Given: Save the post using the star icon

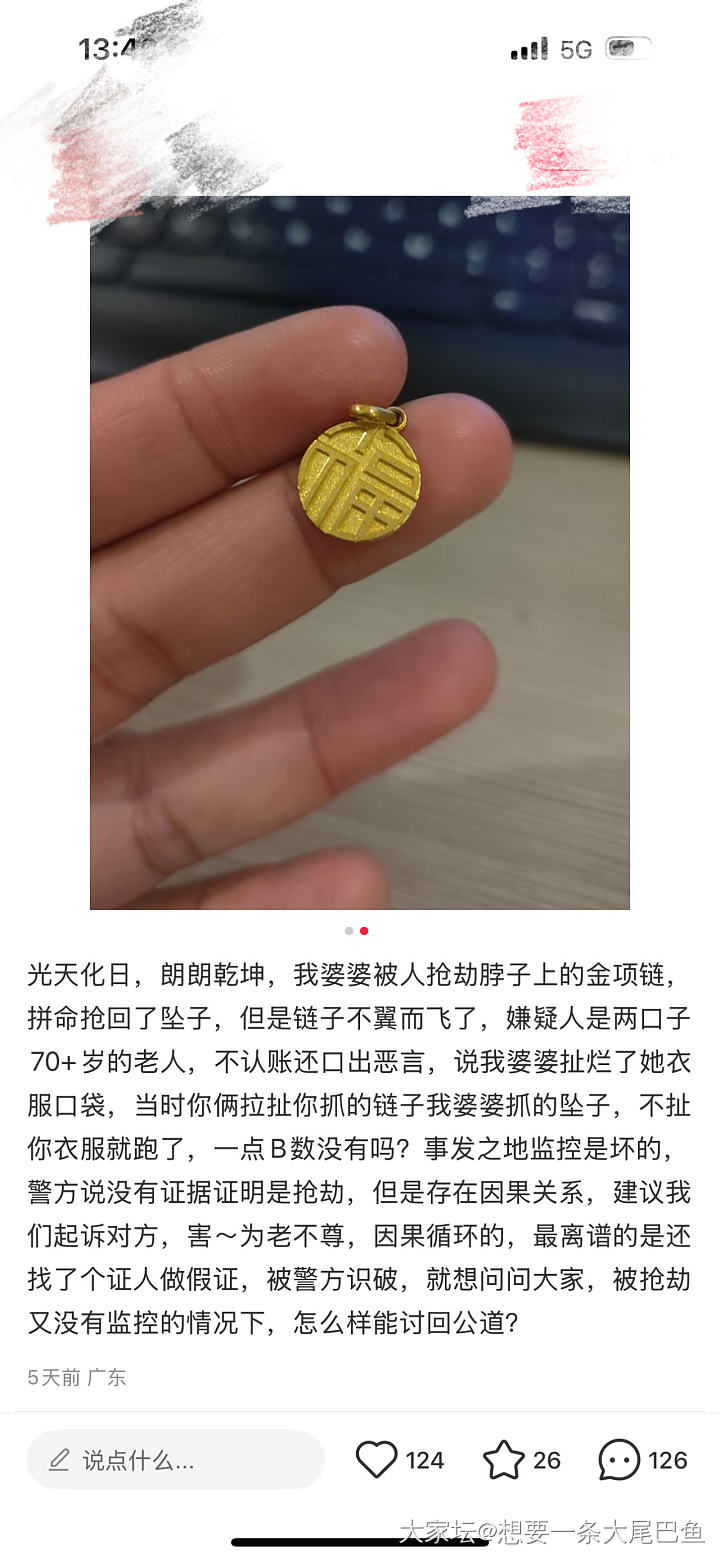Looking at the screenshot, I should click(503, 1460).
